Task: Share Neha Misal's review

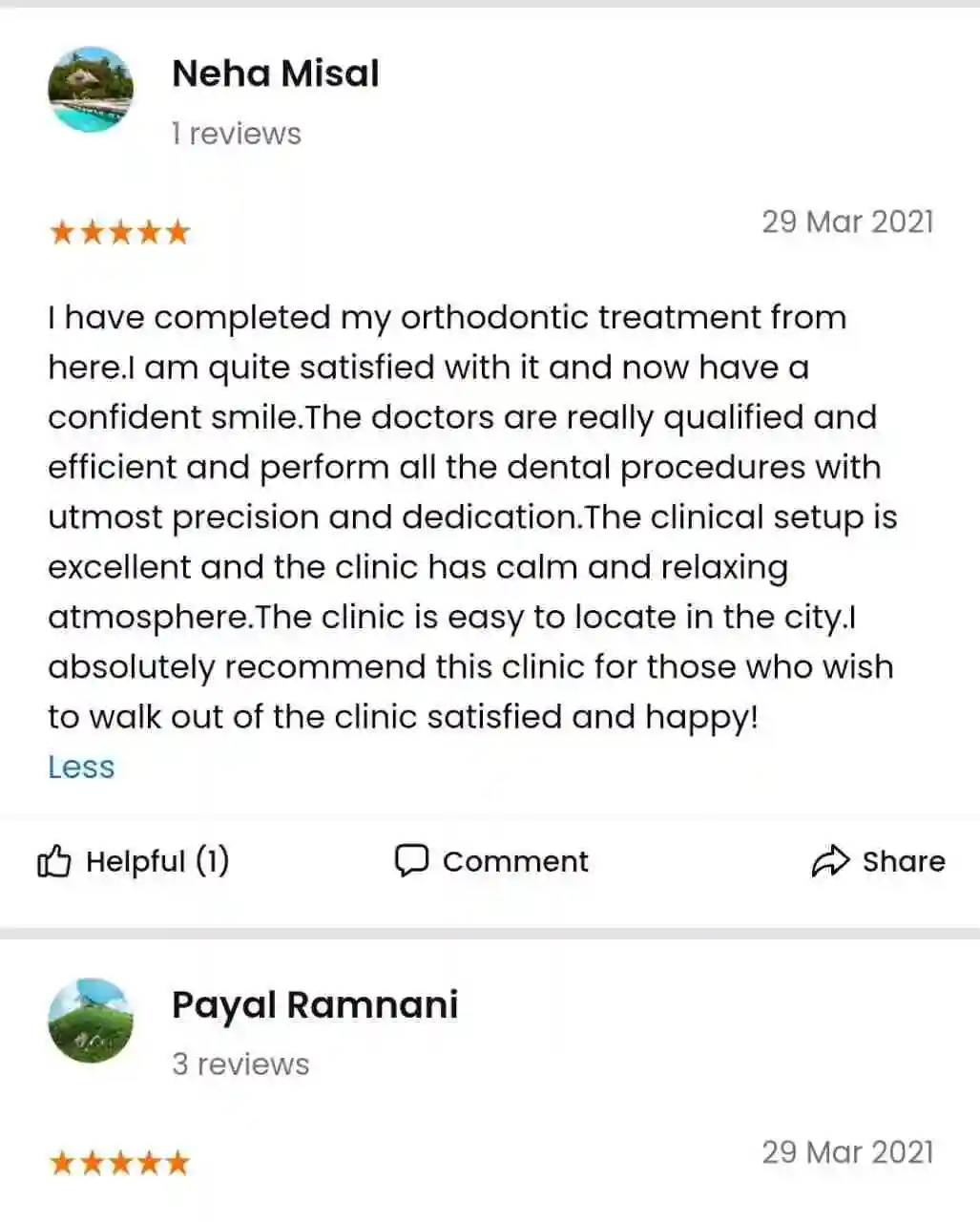Action: (x=878, y=861)
